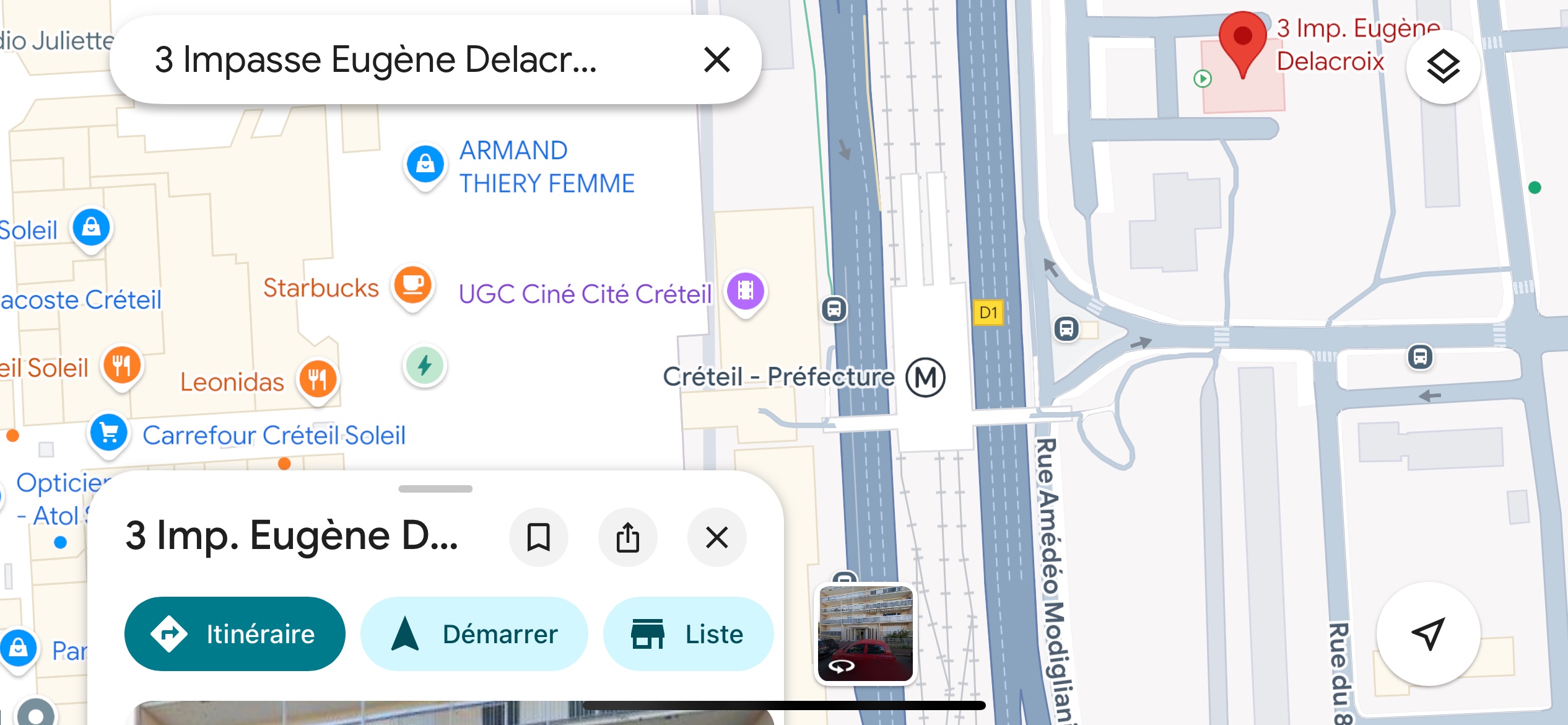This screenshot has height=725, width=1568.
Task: Save the place with the bookmark icon
Action: [x=538, y=537]
